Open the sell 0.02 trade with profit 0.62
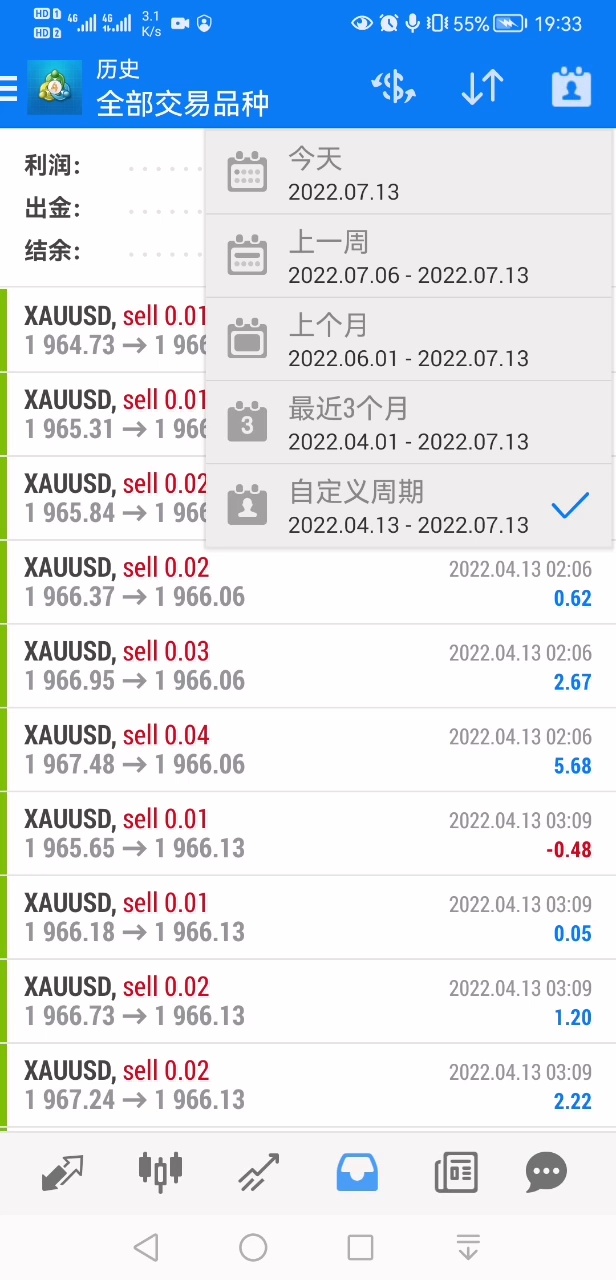Viewport: 616px width, 1280px height. [308, 582]
